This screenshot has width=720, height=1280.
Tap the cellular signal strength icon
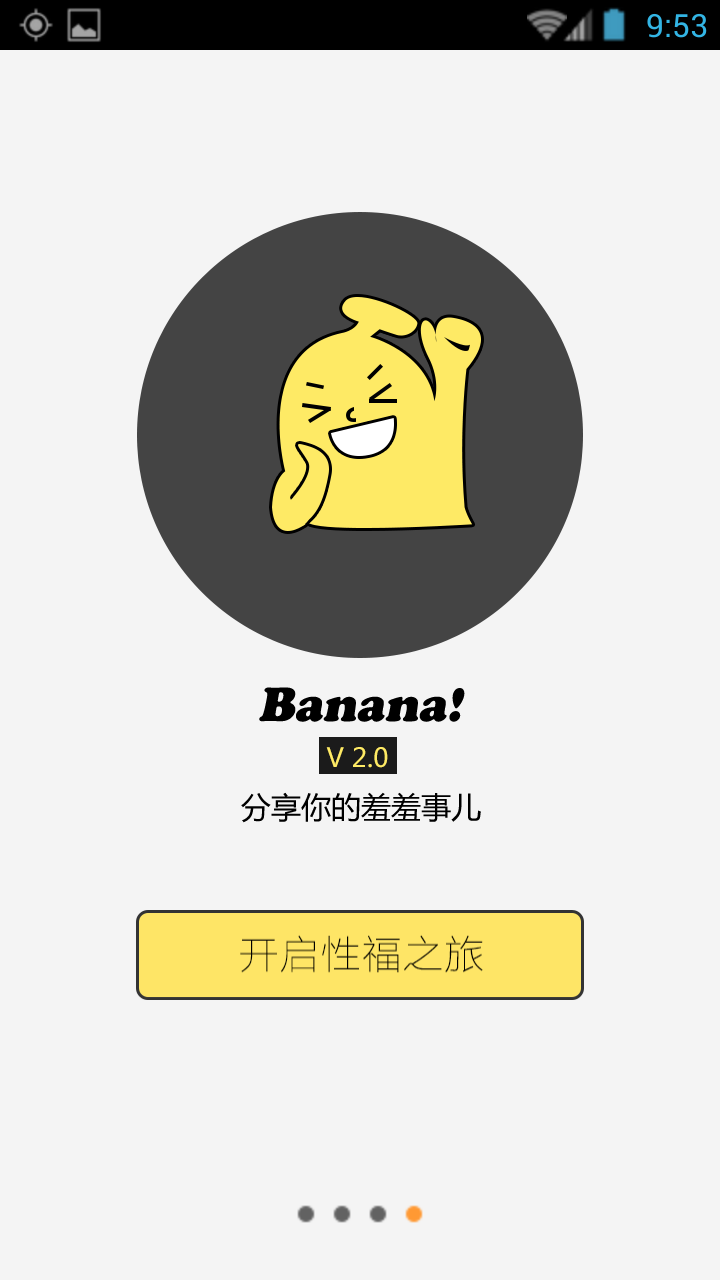580,24
